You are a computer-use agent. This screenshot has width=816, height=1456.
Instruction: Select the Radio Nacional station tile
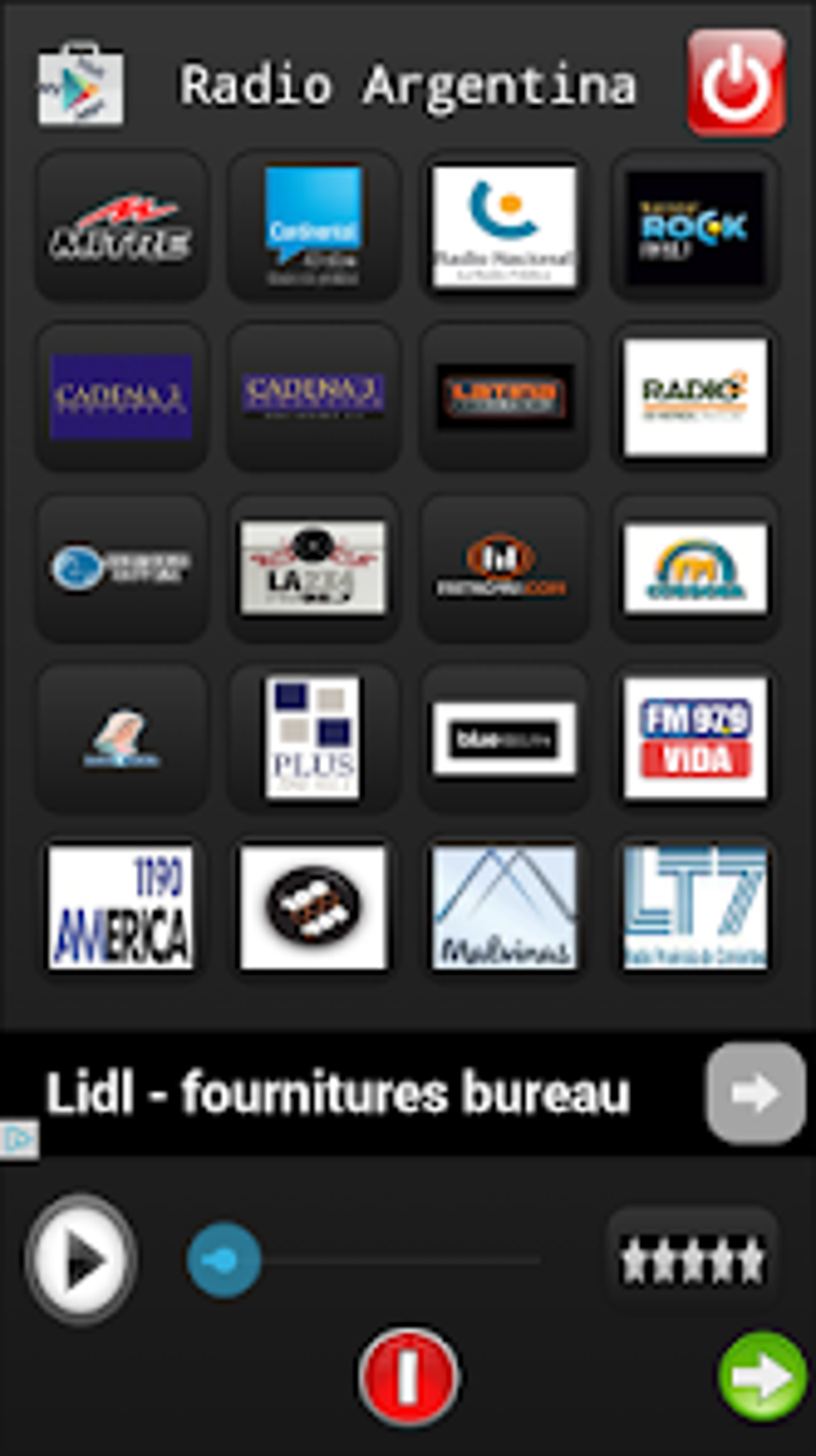(x=504, y=227)
